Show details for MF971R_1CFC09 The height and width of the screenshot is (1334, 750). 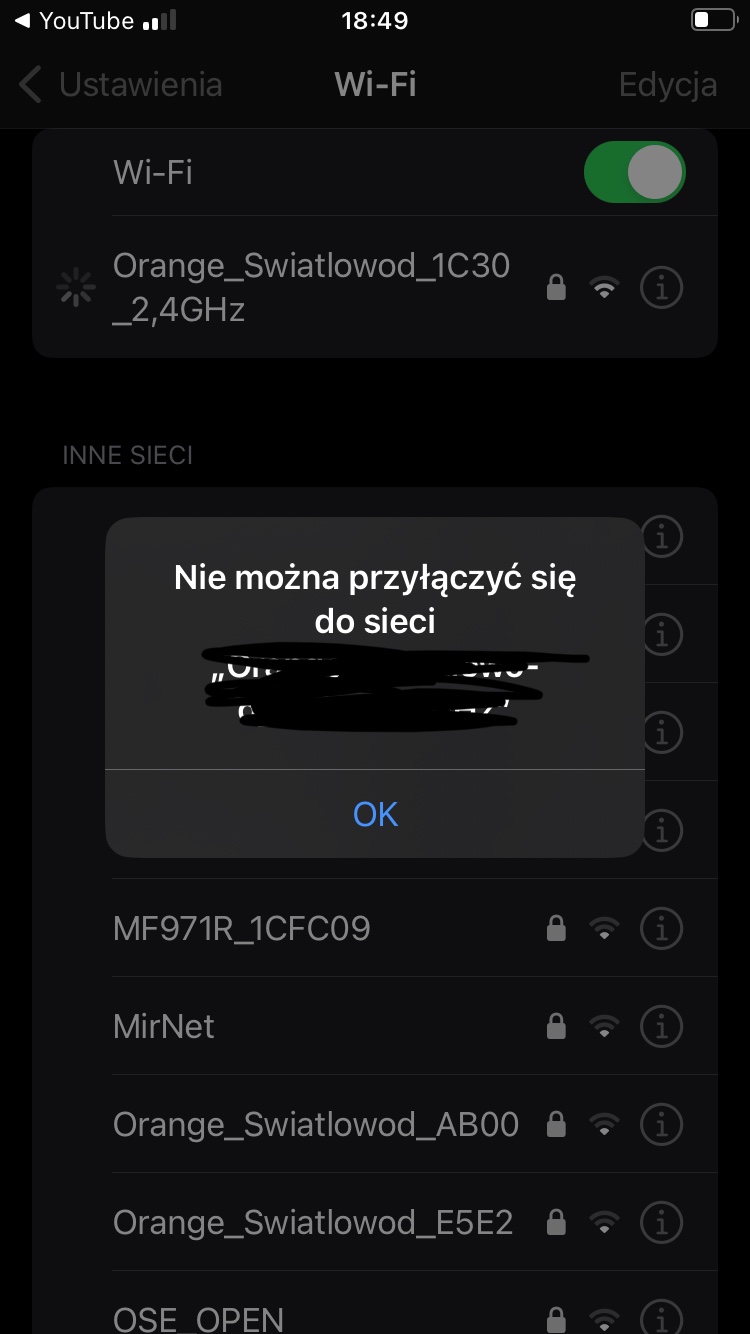[660, 929]
